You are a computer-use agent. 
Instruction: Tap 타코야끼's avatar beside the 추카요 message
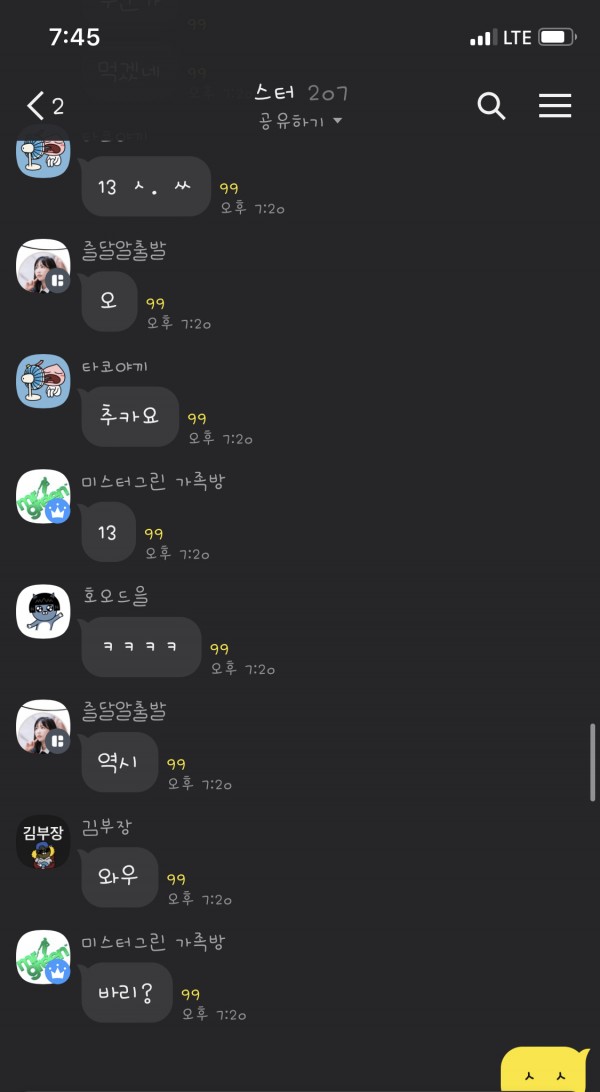tap(43, 381)
